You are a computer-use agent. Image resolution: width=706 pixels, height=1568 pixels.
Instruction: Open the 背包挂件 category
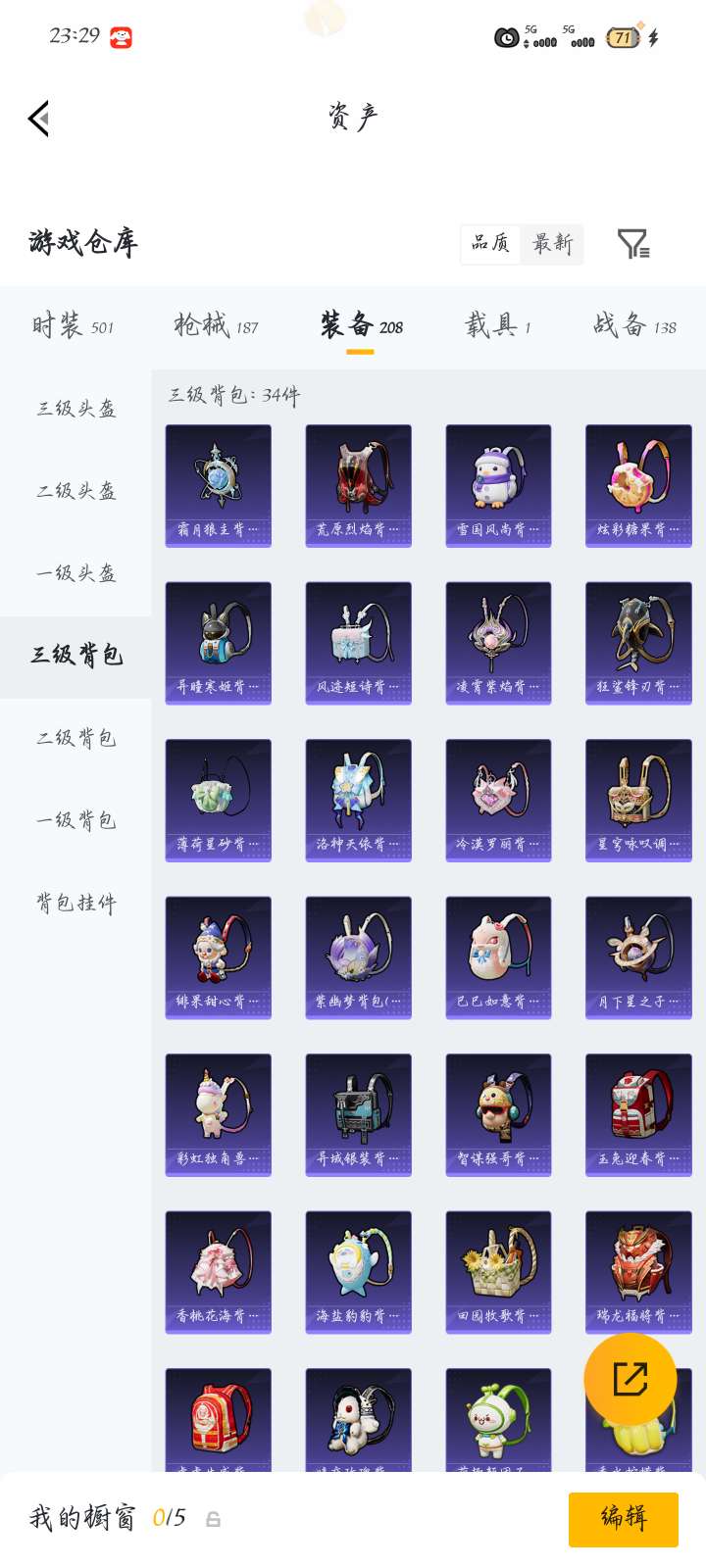pyautogui.click(x=76, y=903)
